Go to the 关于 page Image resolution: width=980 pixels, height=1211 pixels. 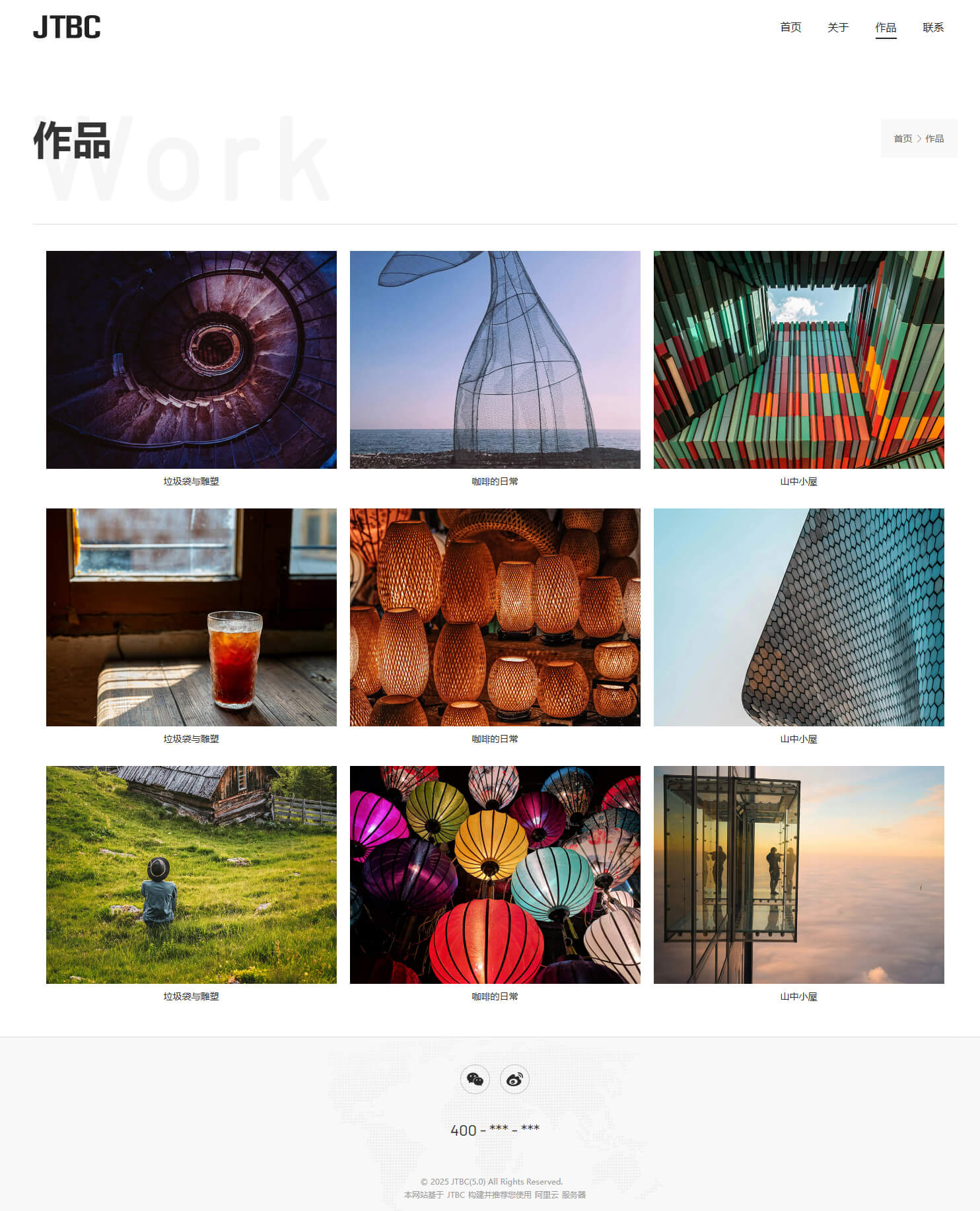point(837,27)
